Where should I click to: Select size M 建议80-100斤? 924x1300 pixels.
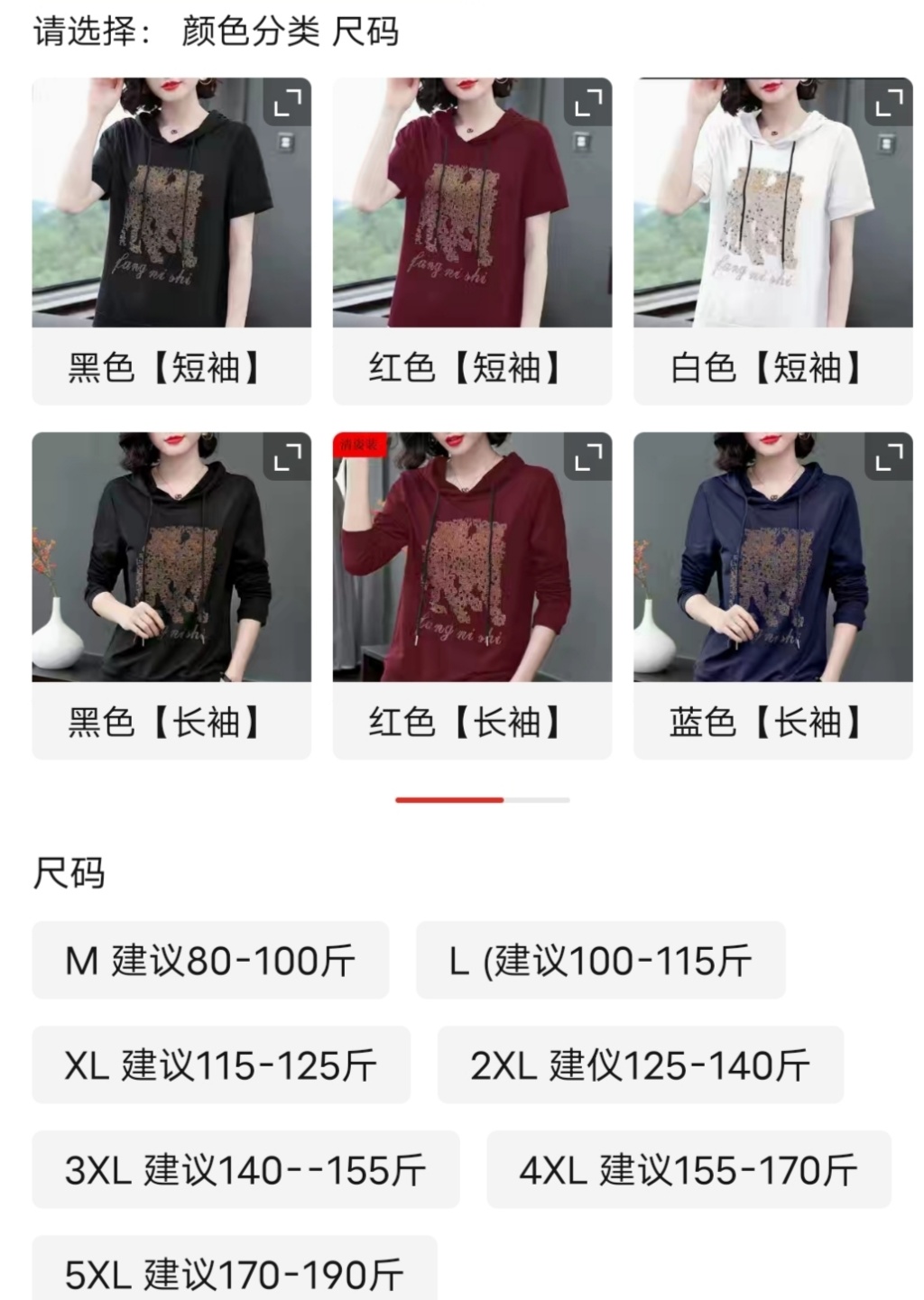click(x=210, y=961)
